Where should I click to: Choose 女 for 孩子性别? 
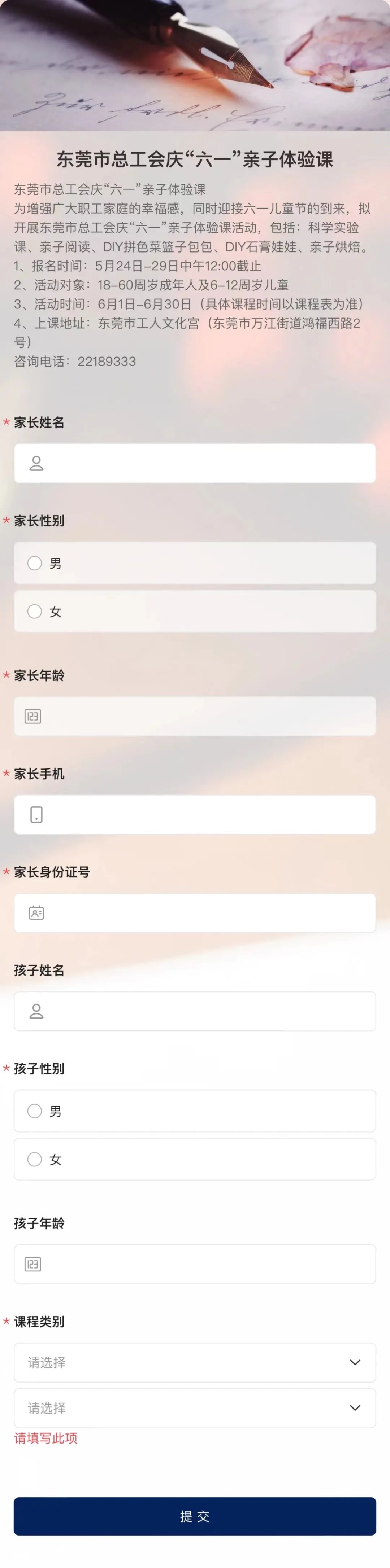(x=35, y=1159)
